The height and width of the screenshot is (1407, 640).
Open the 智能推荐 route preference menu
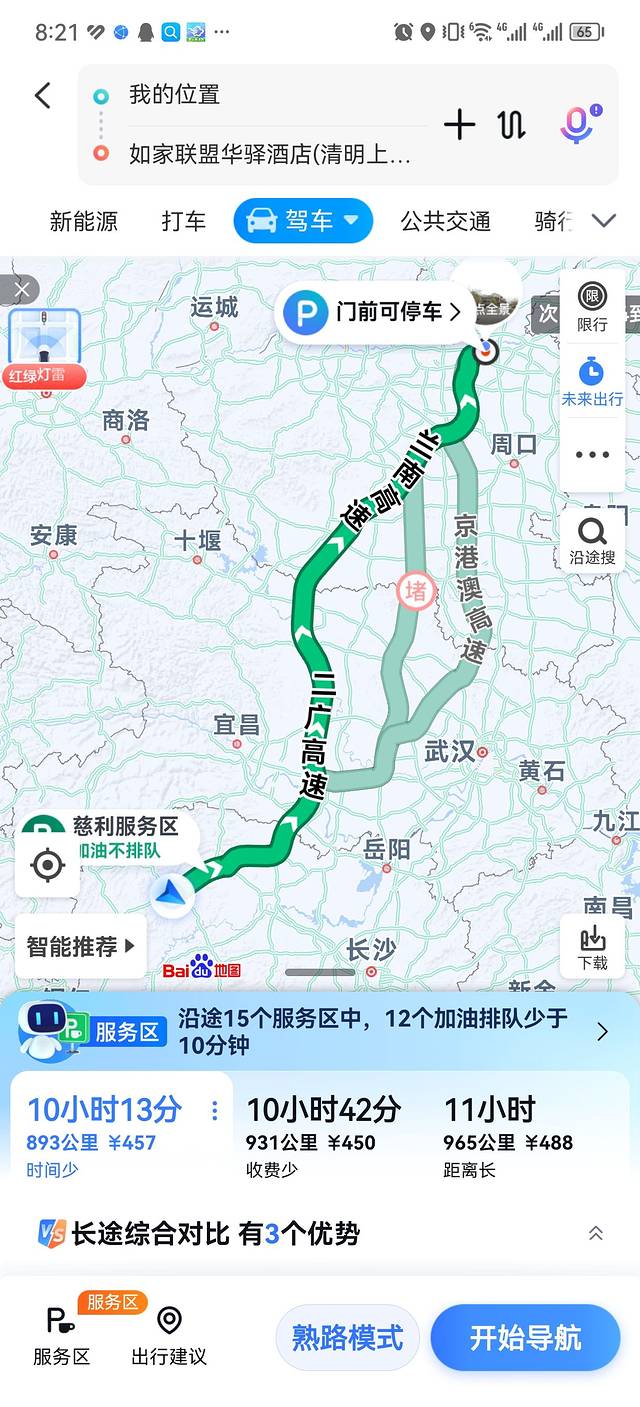(x=80, y=946)
